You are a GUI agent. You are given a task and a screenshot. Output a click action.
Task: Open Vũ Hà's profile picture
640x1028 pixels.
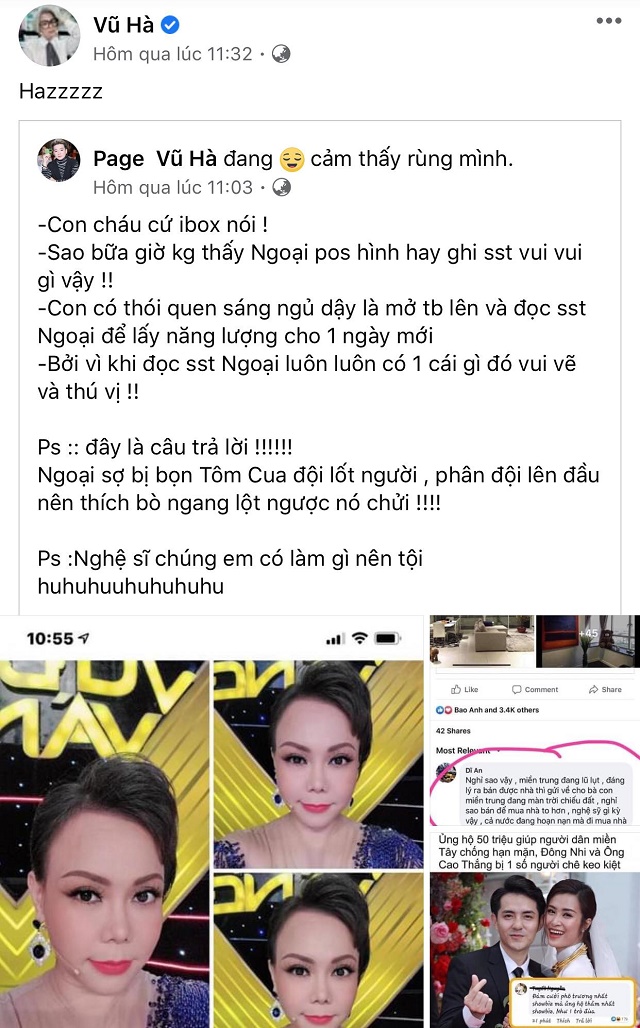[x=49, y=36]
